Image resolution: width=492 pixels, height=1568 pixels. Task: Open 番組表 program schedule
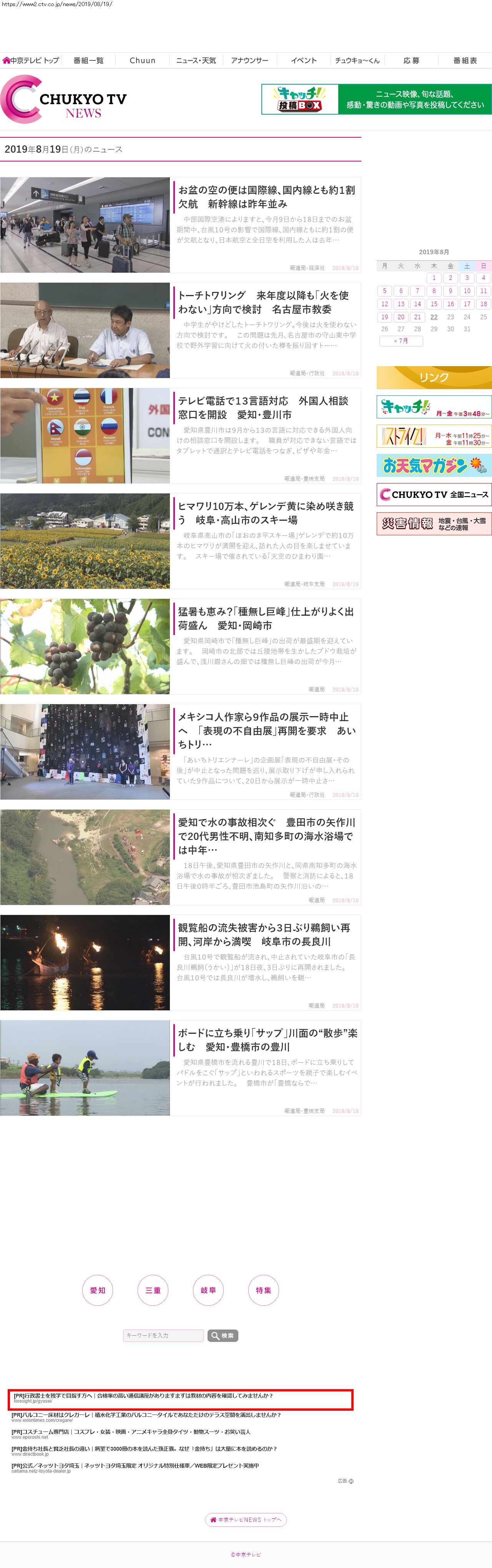465,60
